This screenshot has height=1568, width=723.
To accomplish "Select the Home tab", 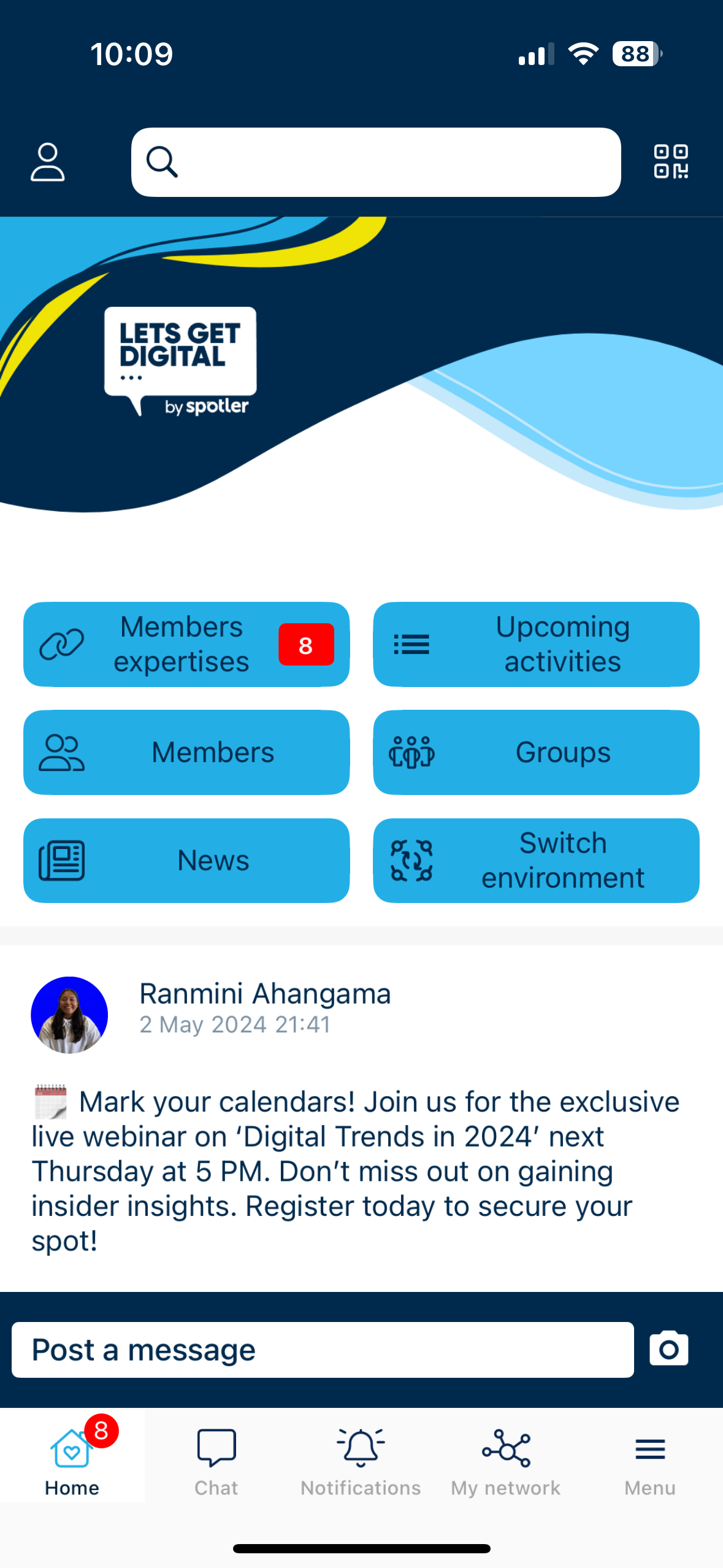I will [x=72, y=1460].
